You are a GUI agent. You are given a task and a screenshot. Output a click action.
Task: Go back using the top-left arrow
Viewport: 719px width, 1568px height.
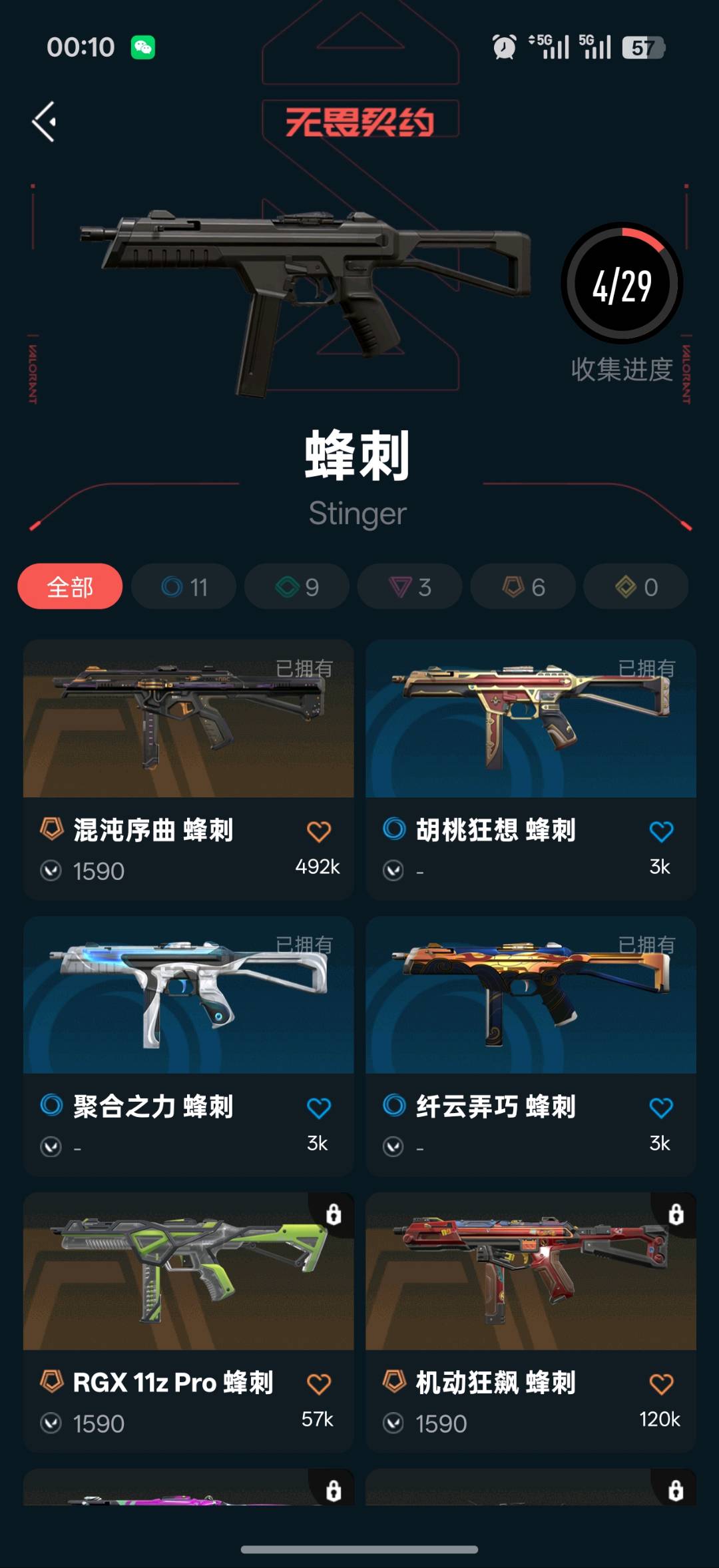click(44, 121)
